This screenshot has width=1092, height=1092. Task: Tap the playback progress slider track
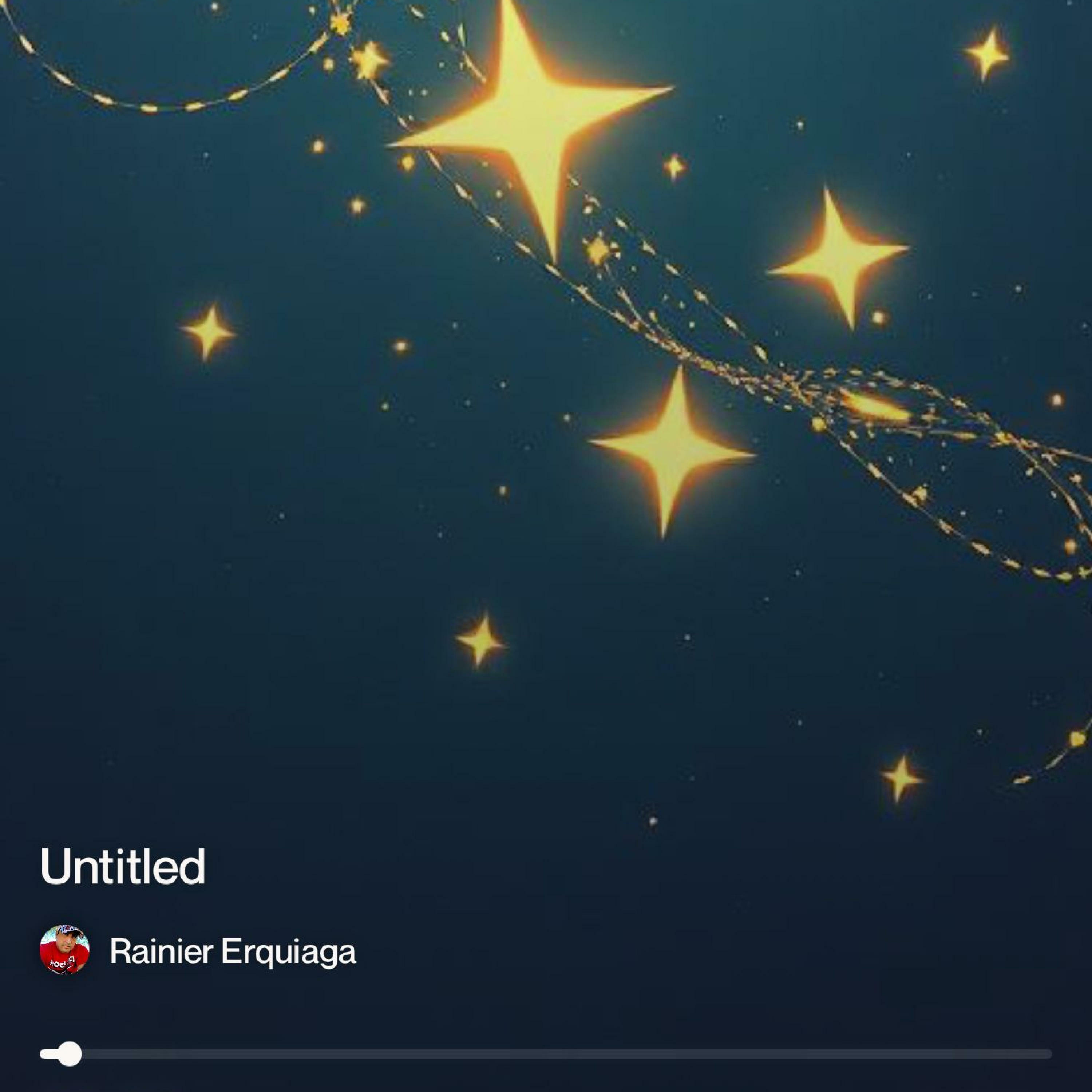pos(546,1054)
